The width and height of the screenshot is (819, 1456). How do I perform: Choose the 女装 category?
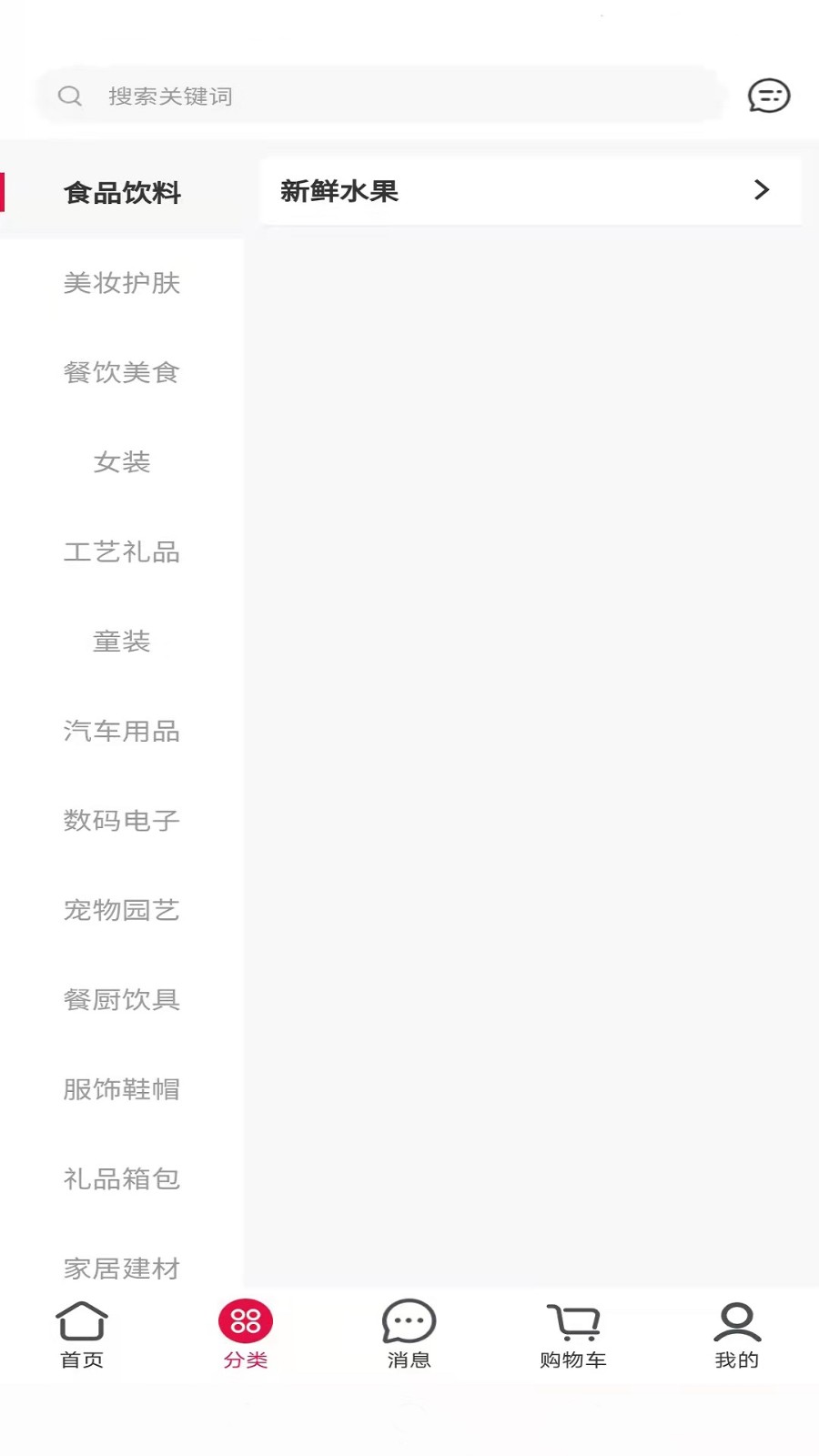coord(122,462)
